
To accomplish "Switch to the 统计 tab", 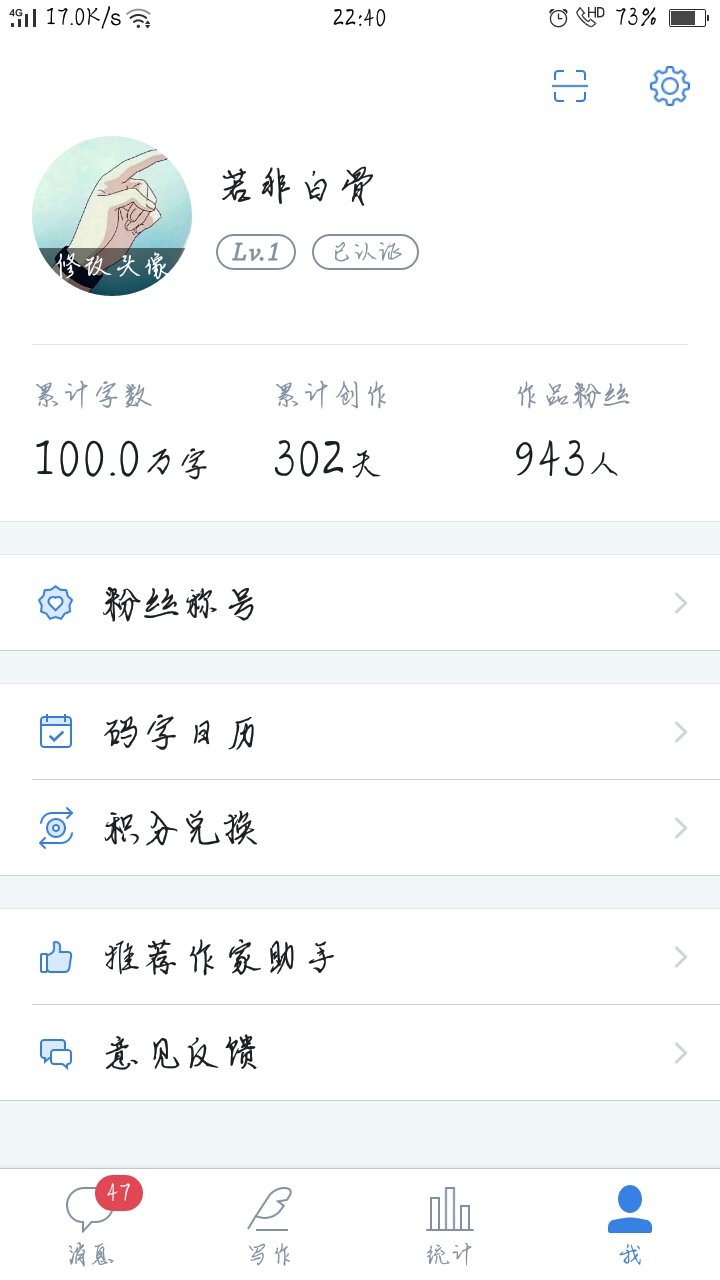I will pos(450,1224).
